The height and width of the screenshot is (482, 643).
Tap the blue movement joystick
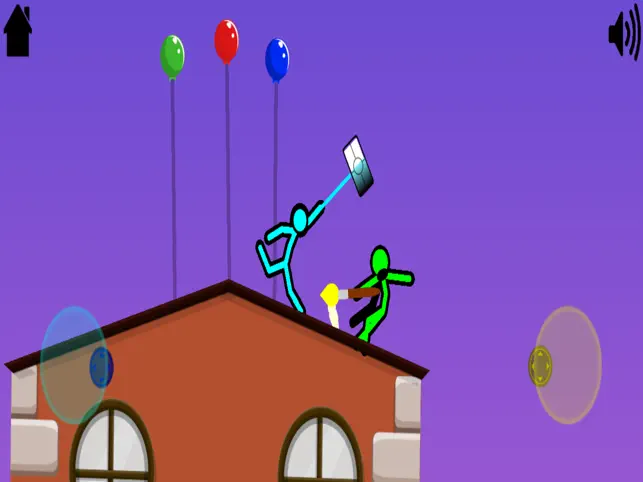click(x=100, y=367)
